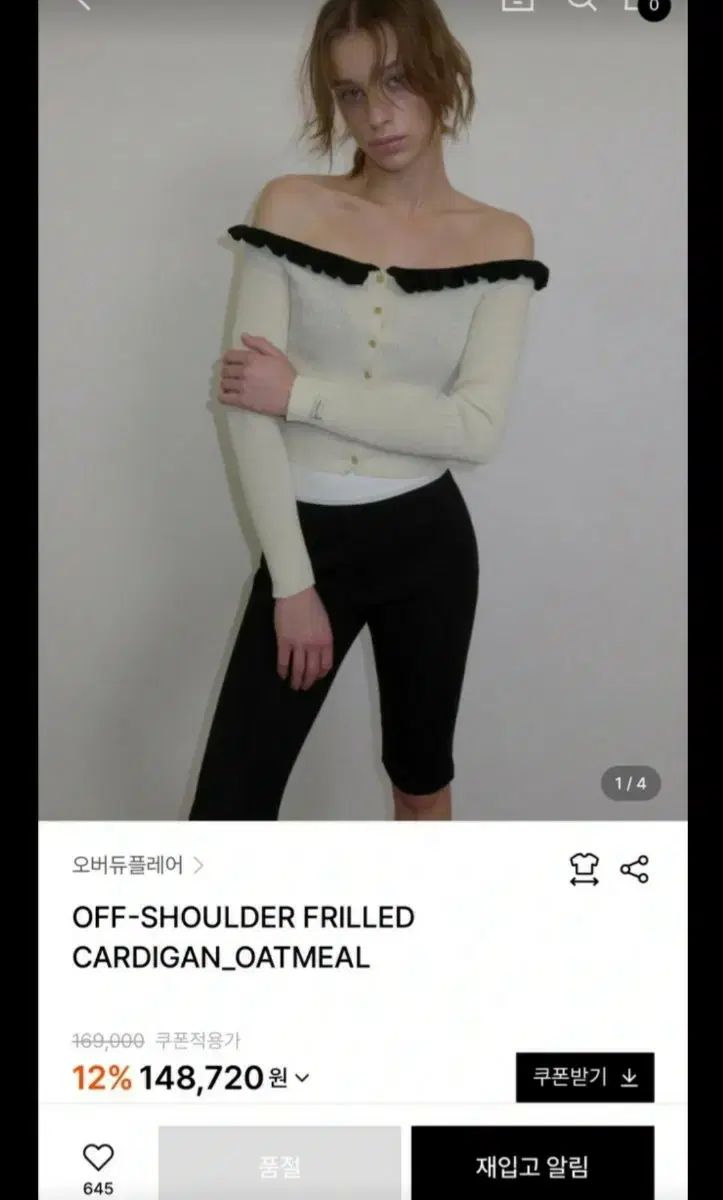723x1200 pixels.
Task: Tap the greyed-out 품절 sold out button
Action: (x=280, y=1165)
